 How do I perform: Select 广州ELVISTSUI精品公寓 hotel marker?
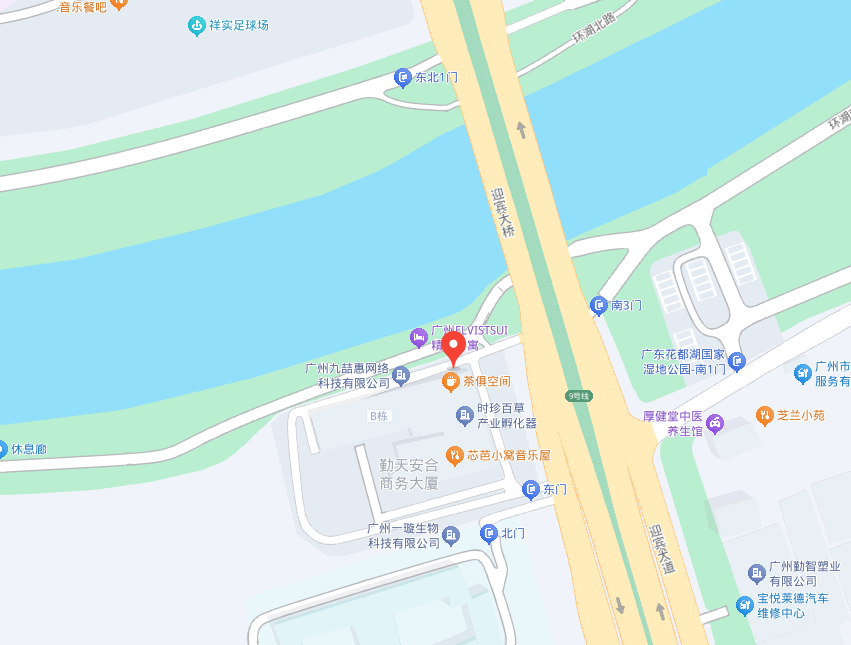click(x=419, y=335)
